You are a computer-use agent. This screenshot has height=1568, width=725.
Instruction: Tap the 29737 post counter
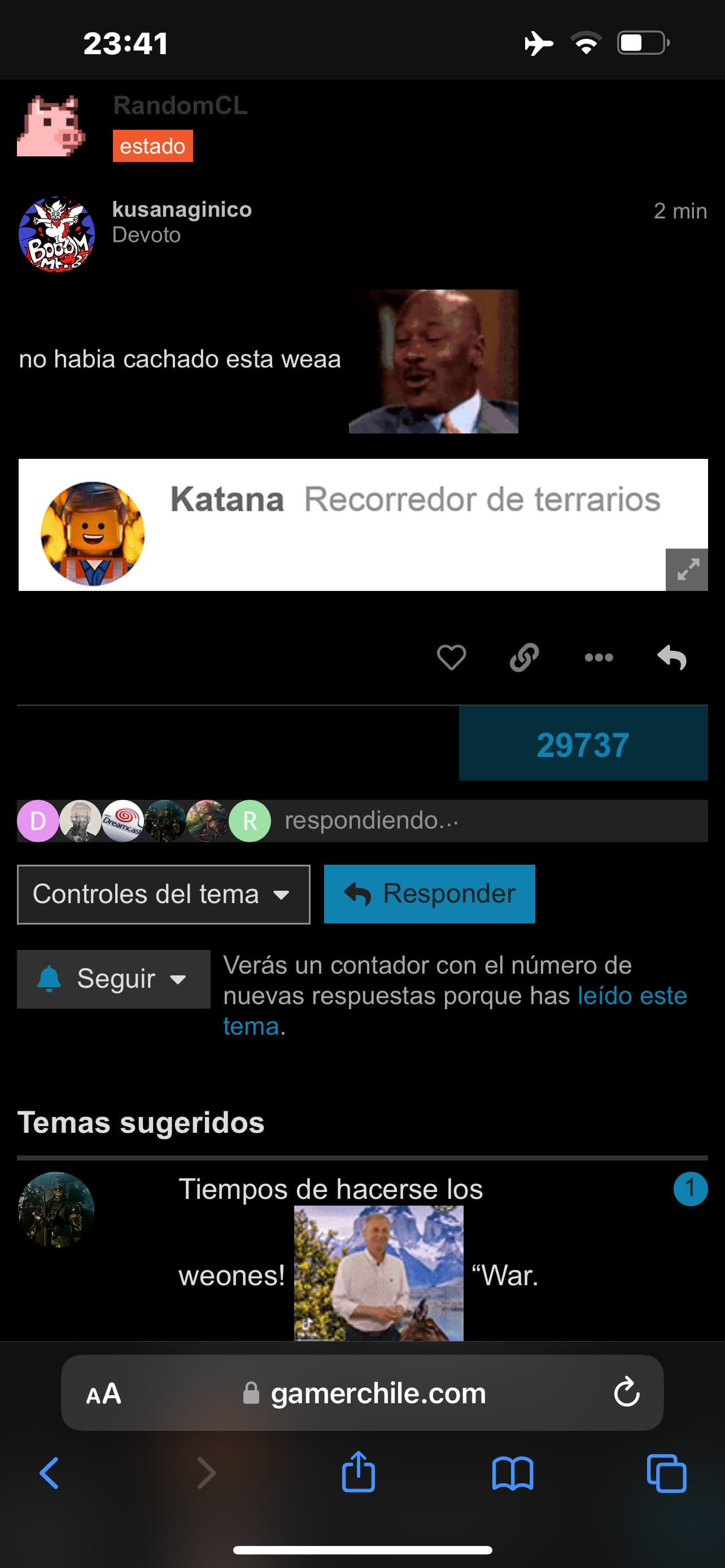pos(583,744)
